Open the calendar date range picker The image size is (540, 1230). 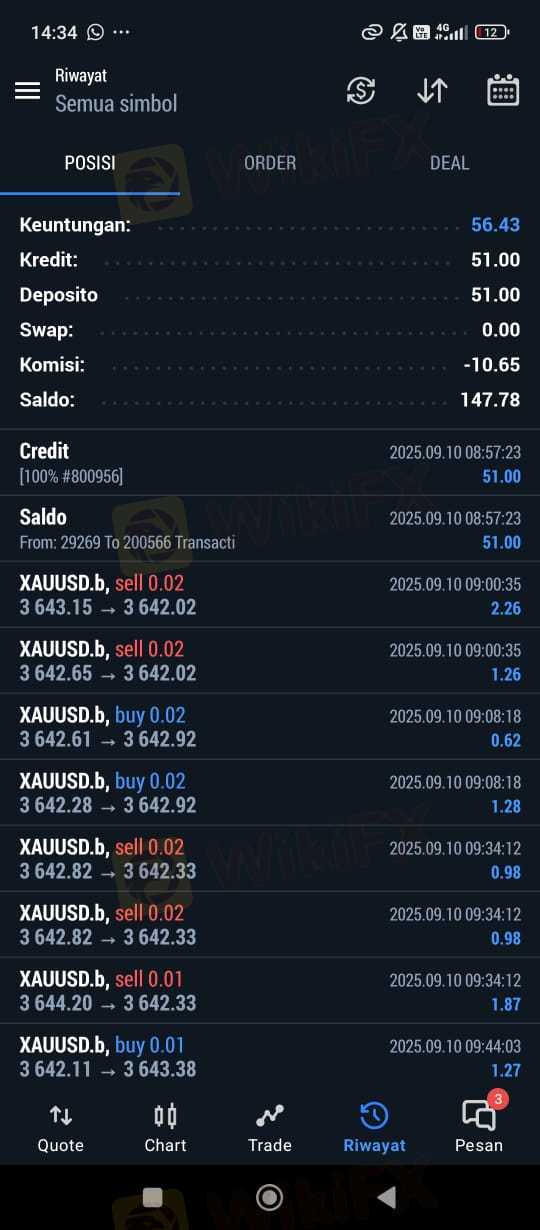pyautogui.click(x=503, y=91)
